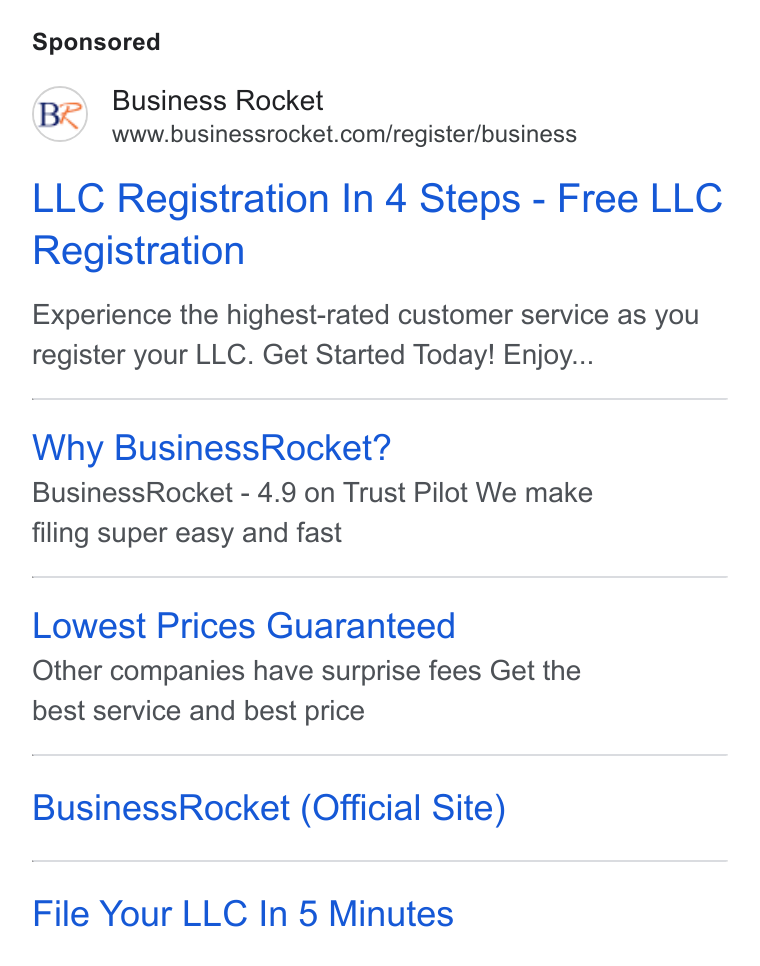Open the Lowest Prices Guaranteed link
This screenshot has width=760, height=966.
click(244, 626)
